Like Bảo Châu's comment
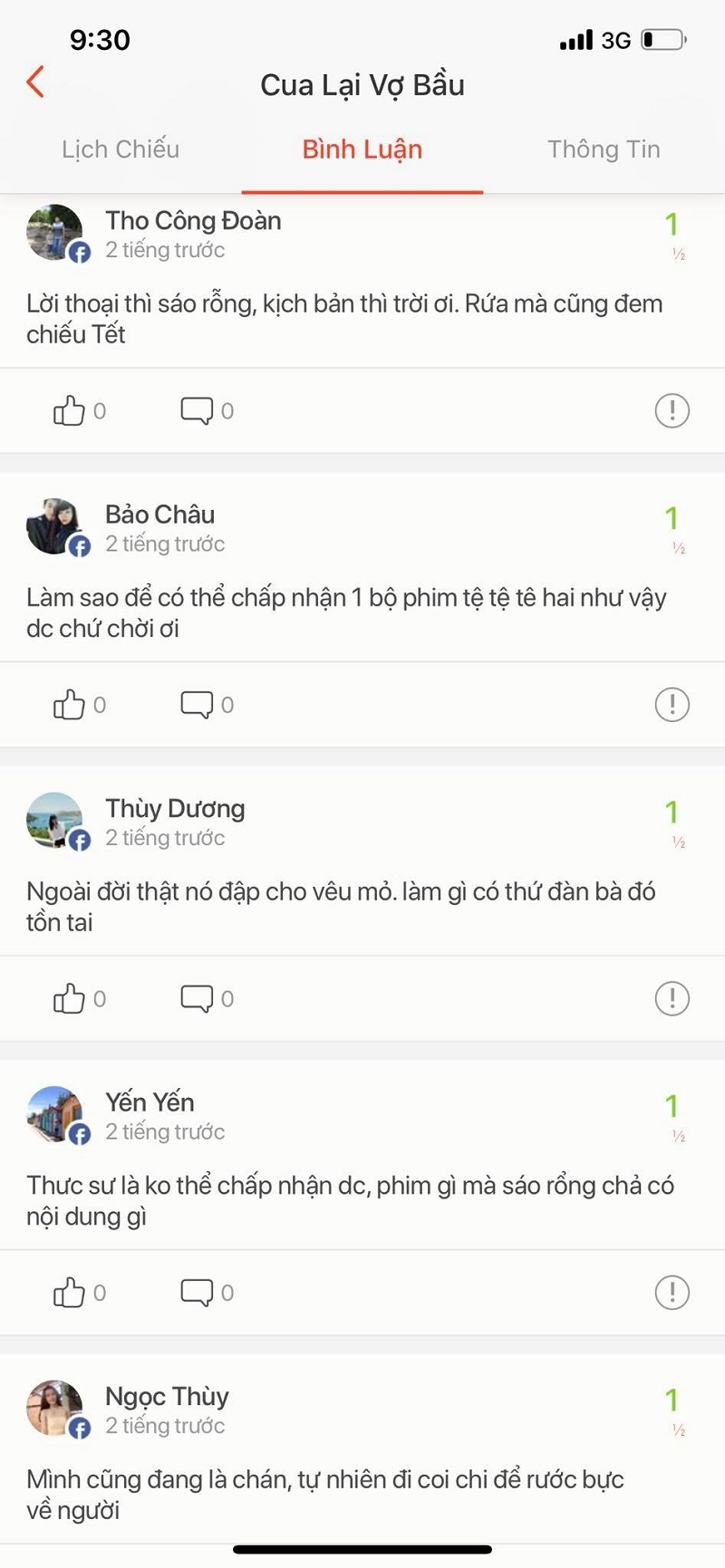Screen dimensions: 725x1568 tap(70, 705)
